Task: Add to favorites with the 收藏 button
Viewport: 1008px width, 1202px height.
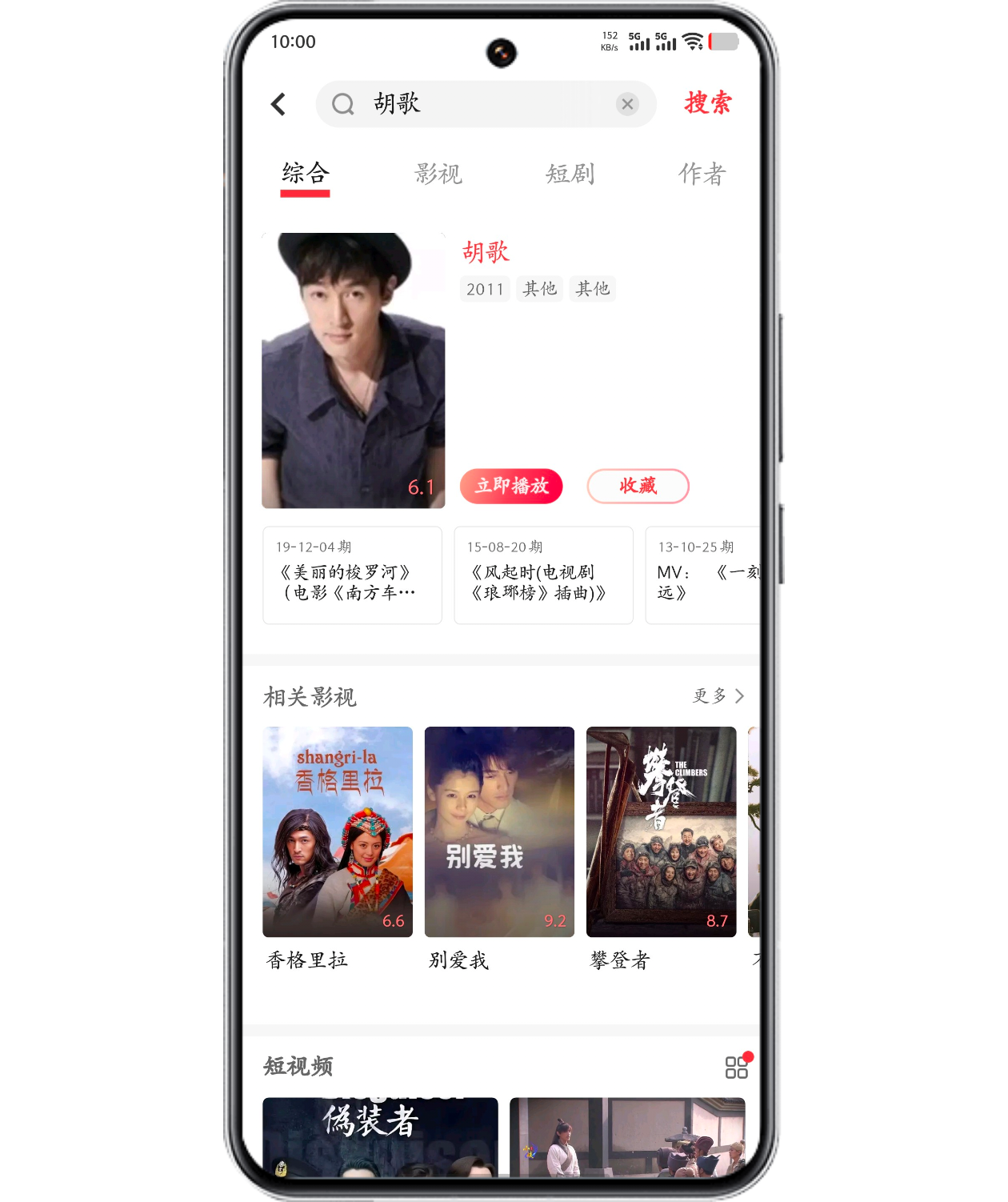Action: tap(638, 486)
